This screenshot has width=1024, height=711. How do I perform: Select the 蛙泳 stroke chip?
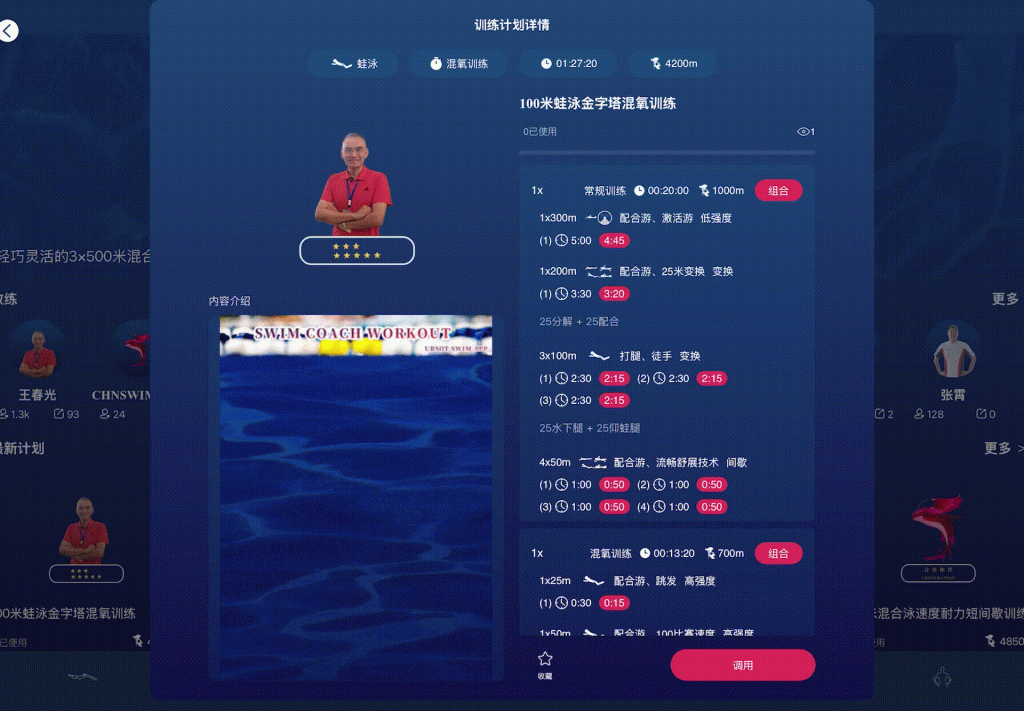(354, 63)
